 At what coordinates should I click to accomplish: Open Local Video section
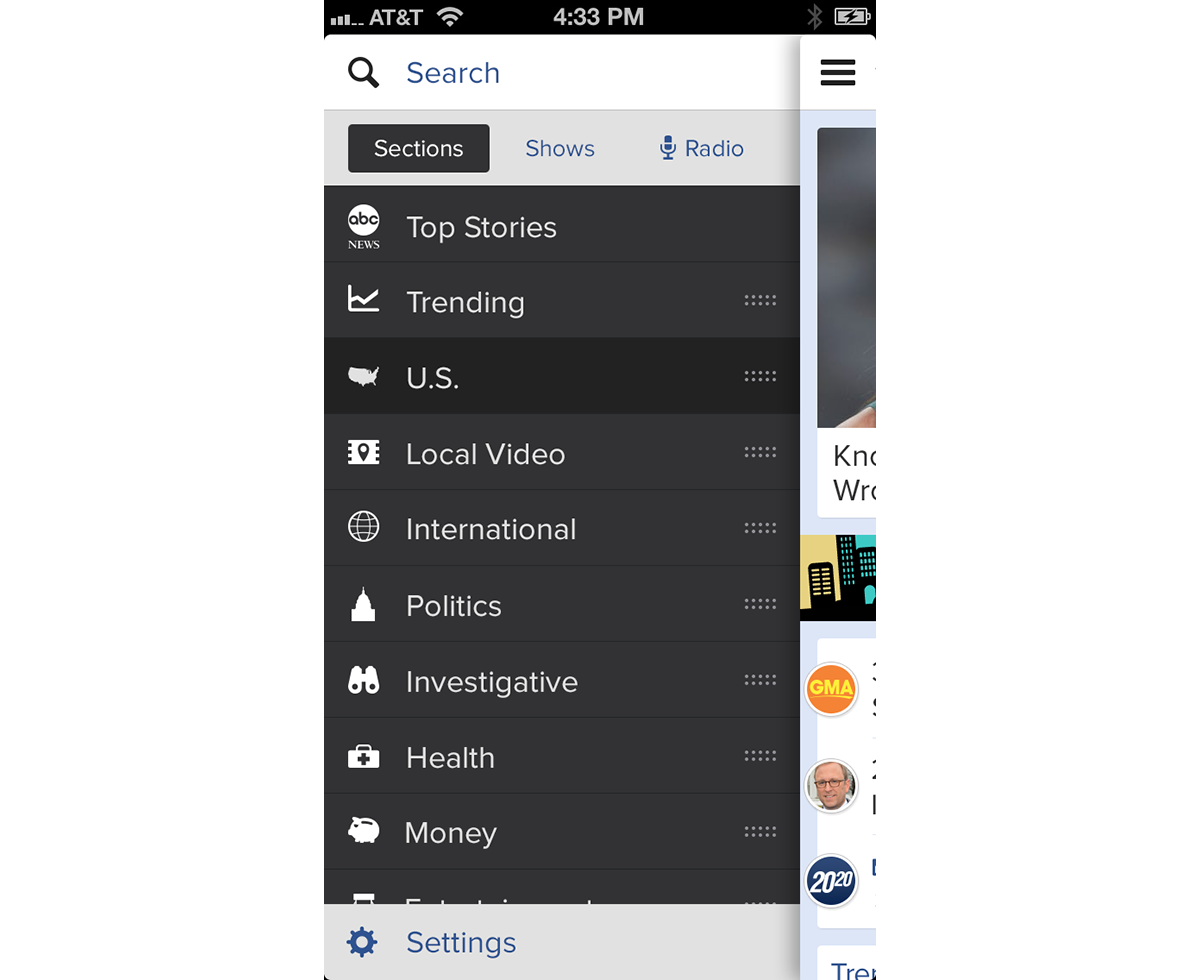(x=485, y=454)
